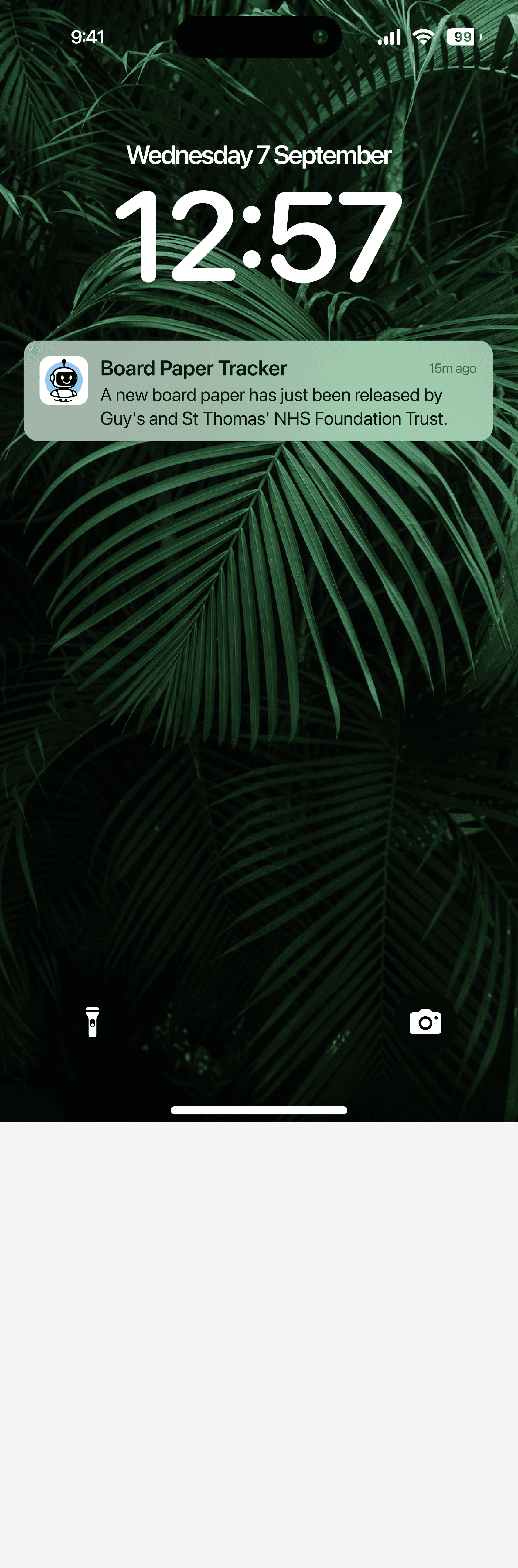Turn on the flashlight

tap(92, 1022)
